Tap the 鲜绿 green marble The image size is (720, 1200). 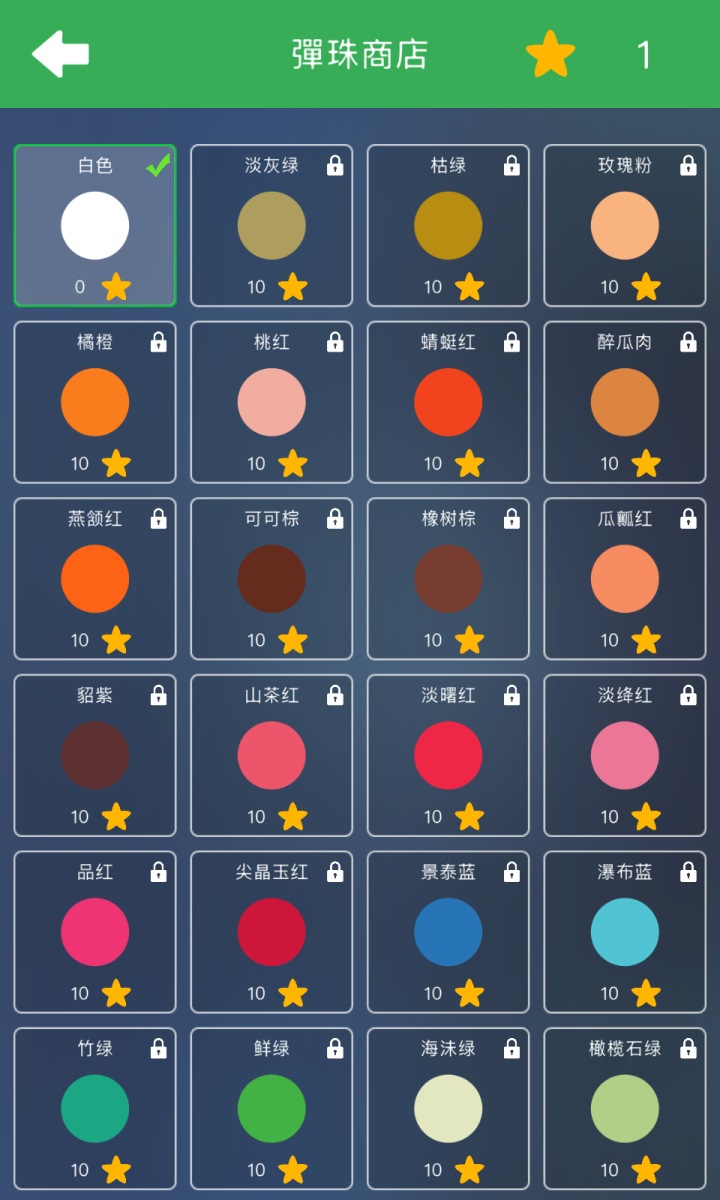coord(271,1108)
